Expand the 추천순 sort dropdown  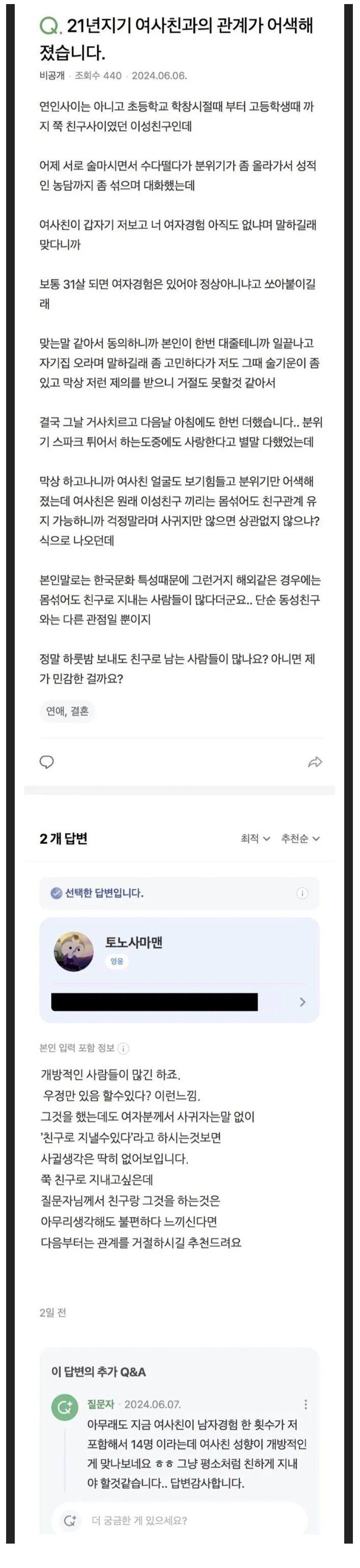[301, 839]
